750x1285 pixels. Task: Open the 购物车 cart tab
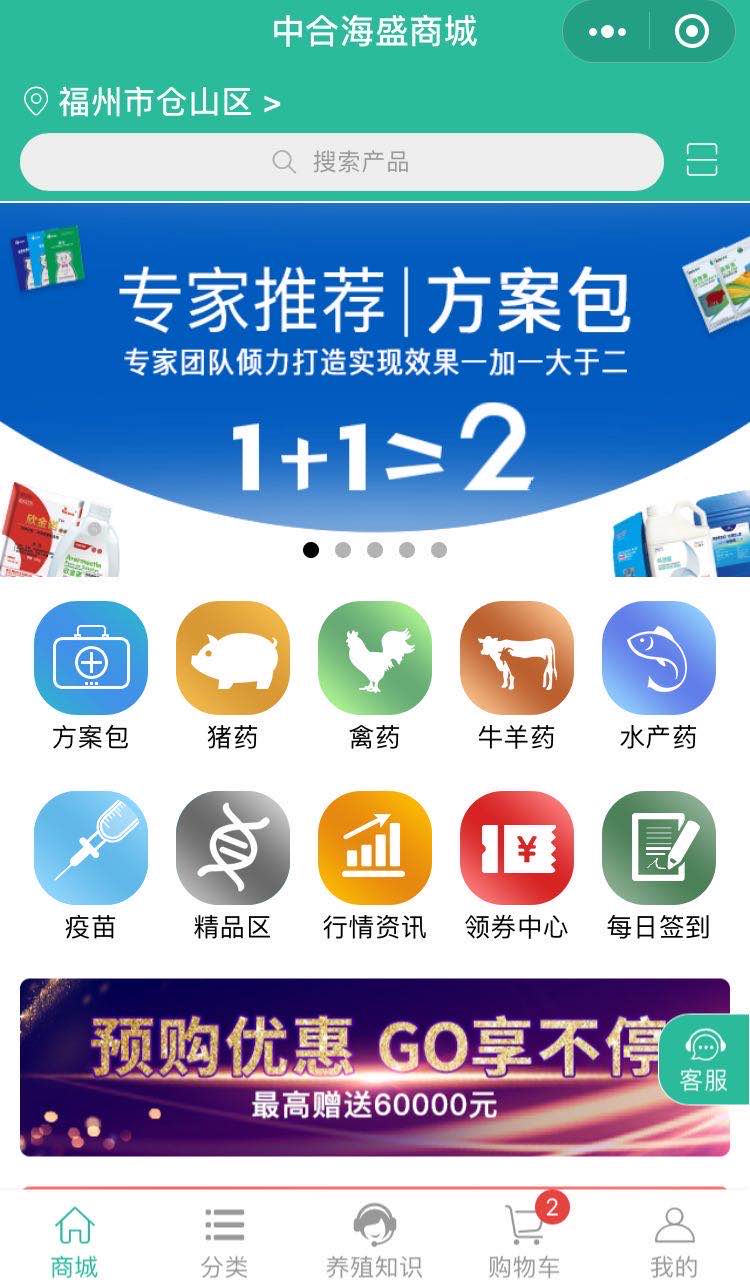click(524, 1241)
